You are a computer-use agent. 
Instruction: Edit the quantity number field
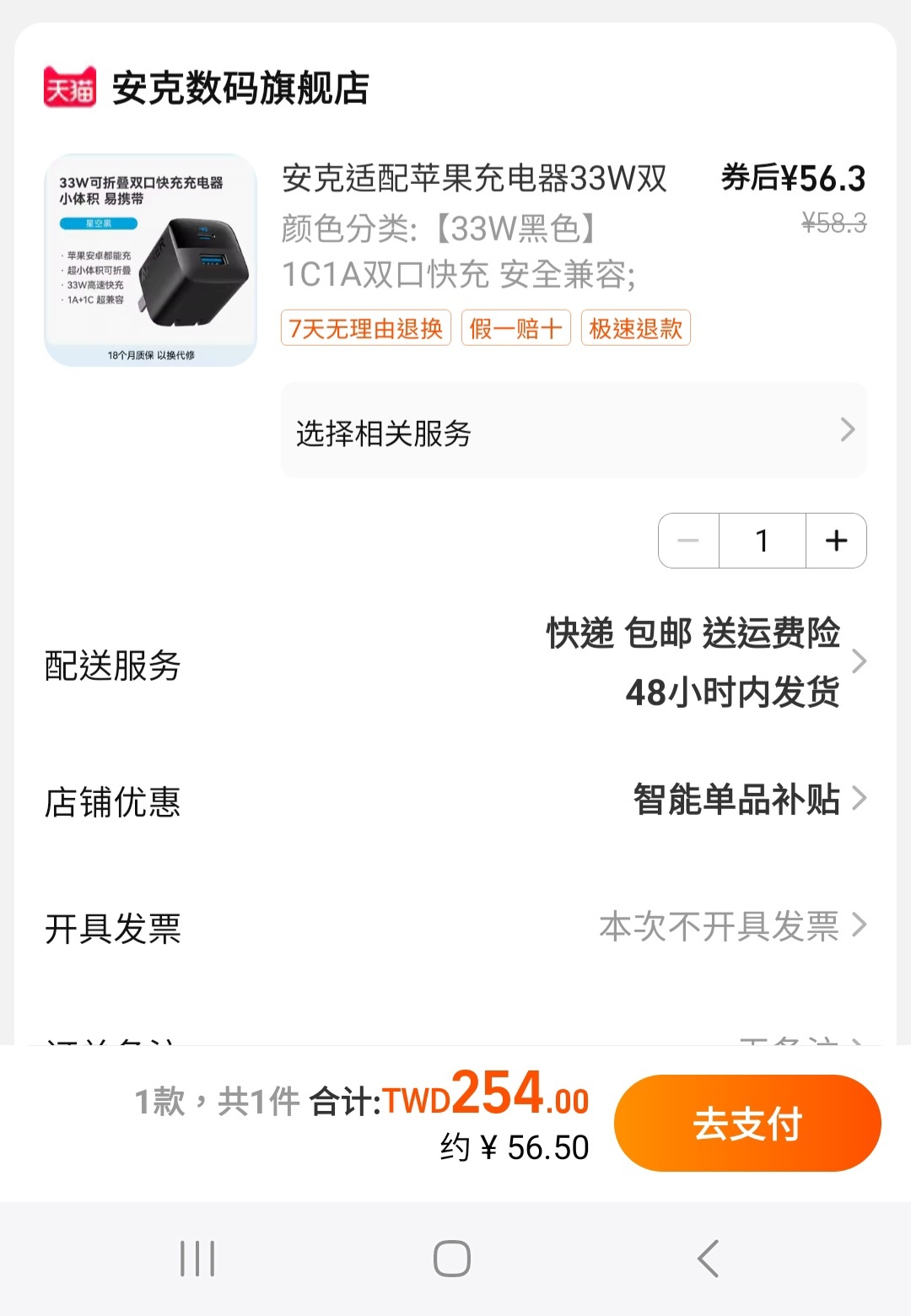[x=762, y=541]
